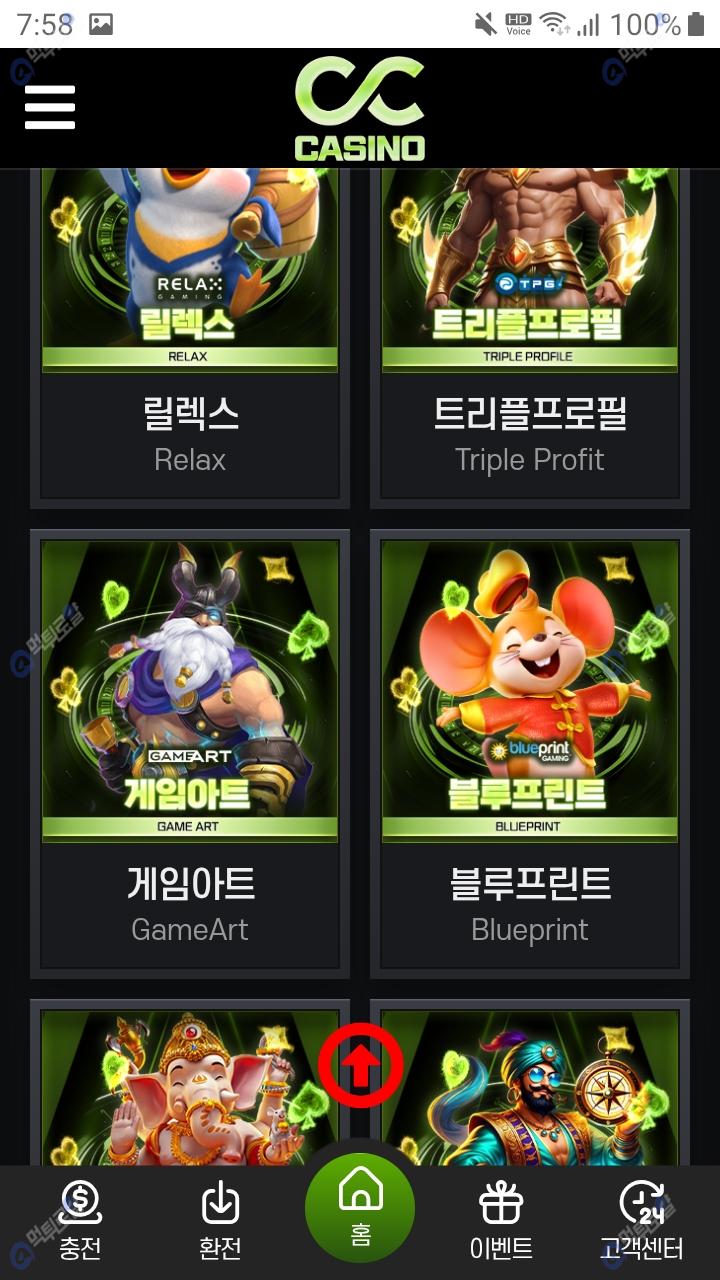Go to the 환전 withdrawal tab
This screenshot has width=720, height=1280.
(x=220, y=1220)
